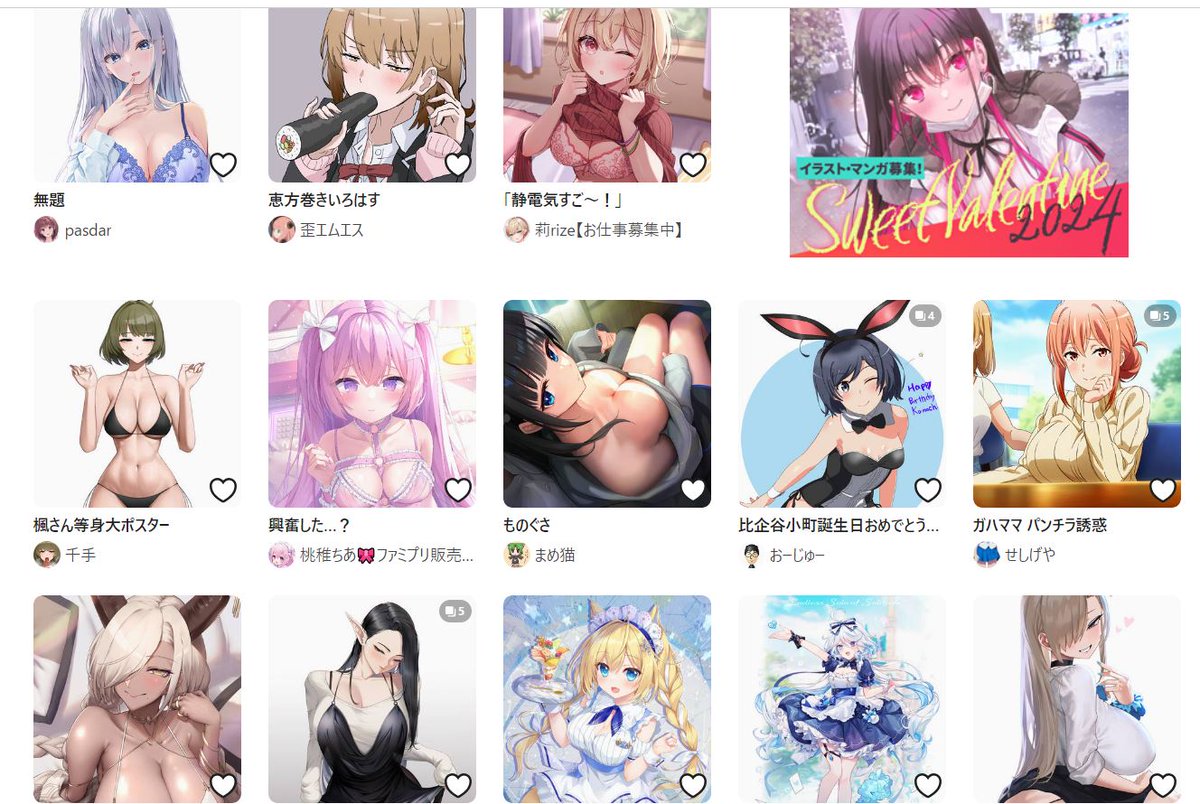Open the ガハママ パンチラ誘惑 title link
1200x804 pixels.
(1040, 525)
